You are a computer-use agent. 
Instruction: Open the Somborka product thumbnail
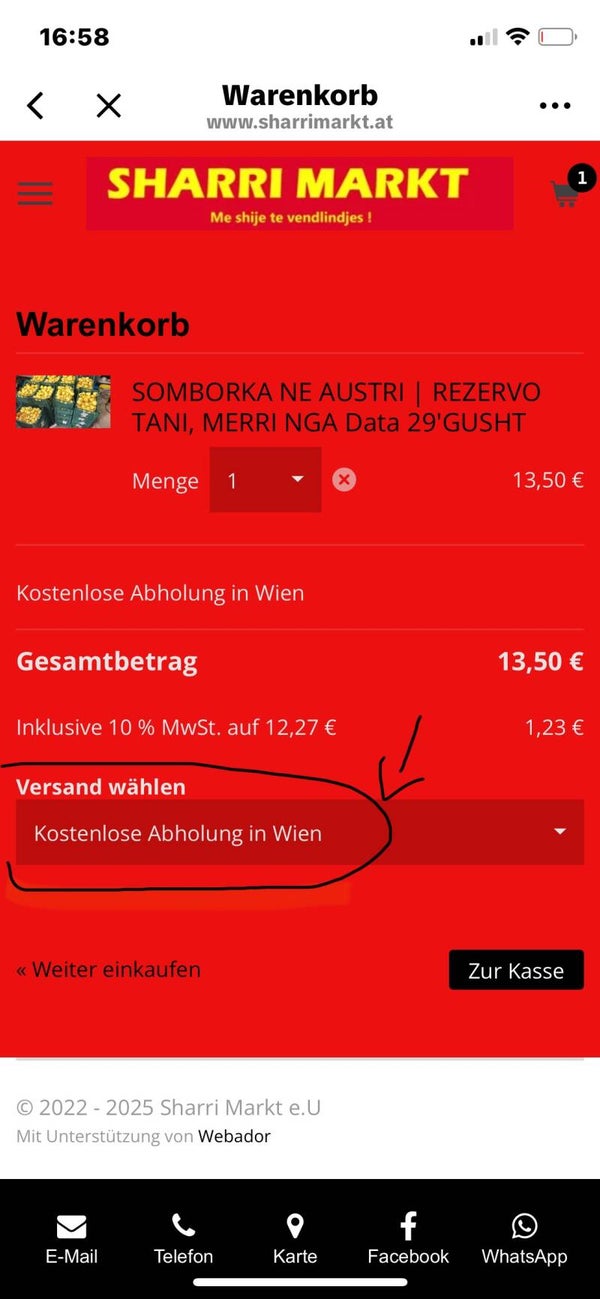click(x=63, y=402)
